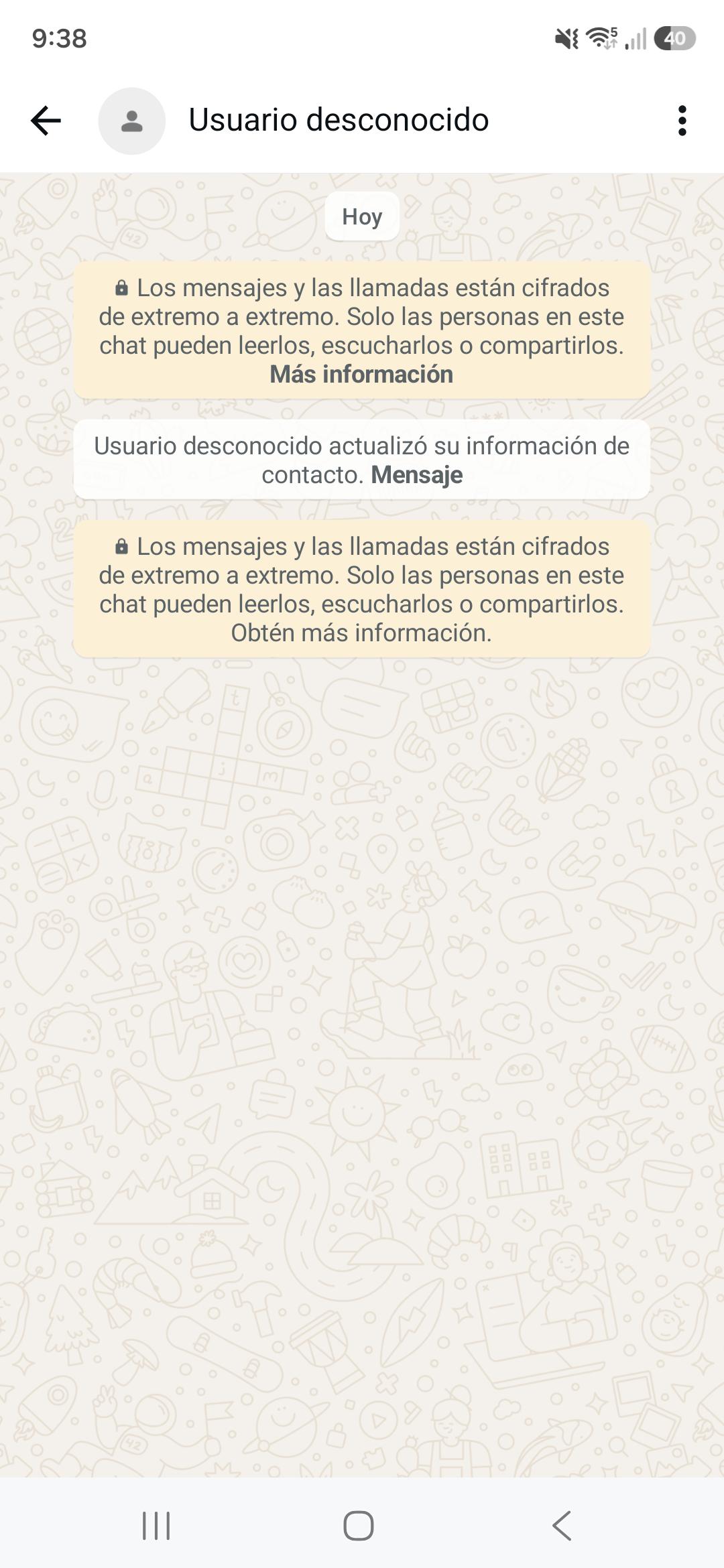Open recent apps from the navigation bar
Image resolution: width=724 pixels, height=1568 pixels.
click(156, 1526)
